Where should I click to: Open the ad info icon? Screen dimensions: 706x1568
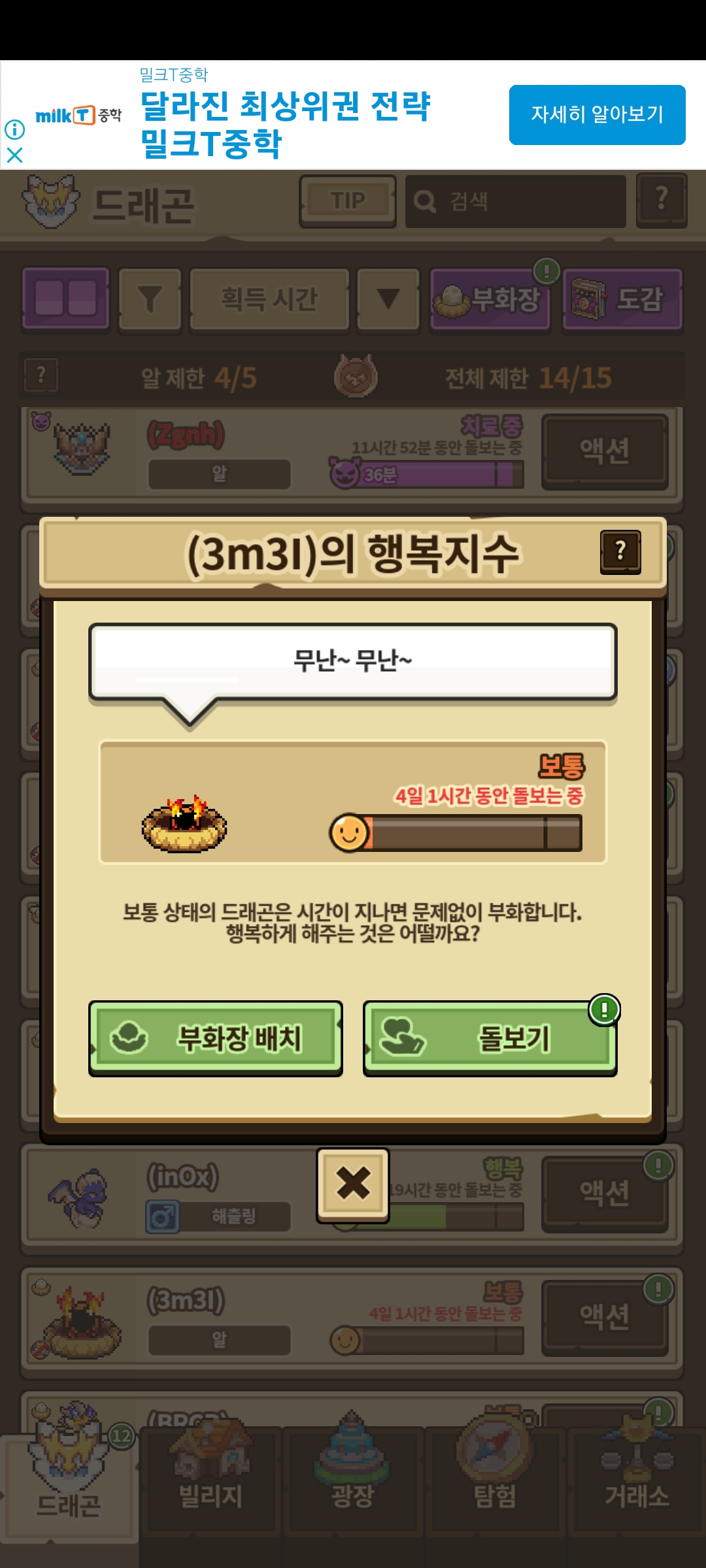tap(14, 129)
